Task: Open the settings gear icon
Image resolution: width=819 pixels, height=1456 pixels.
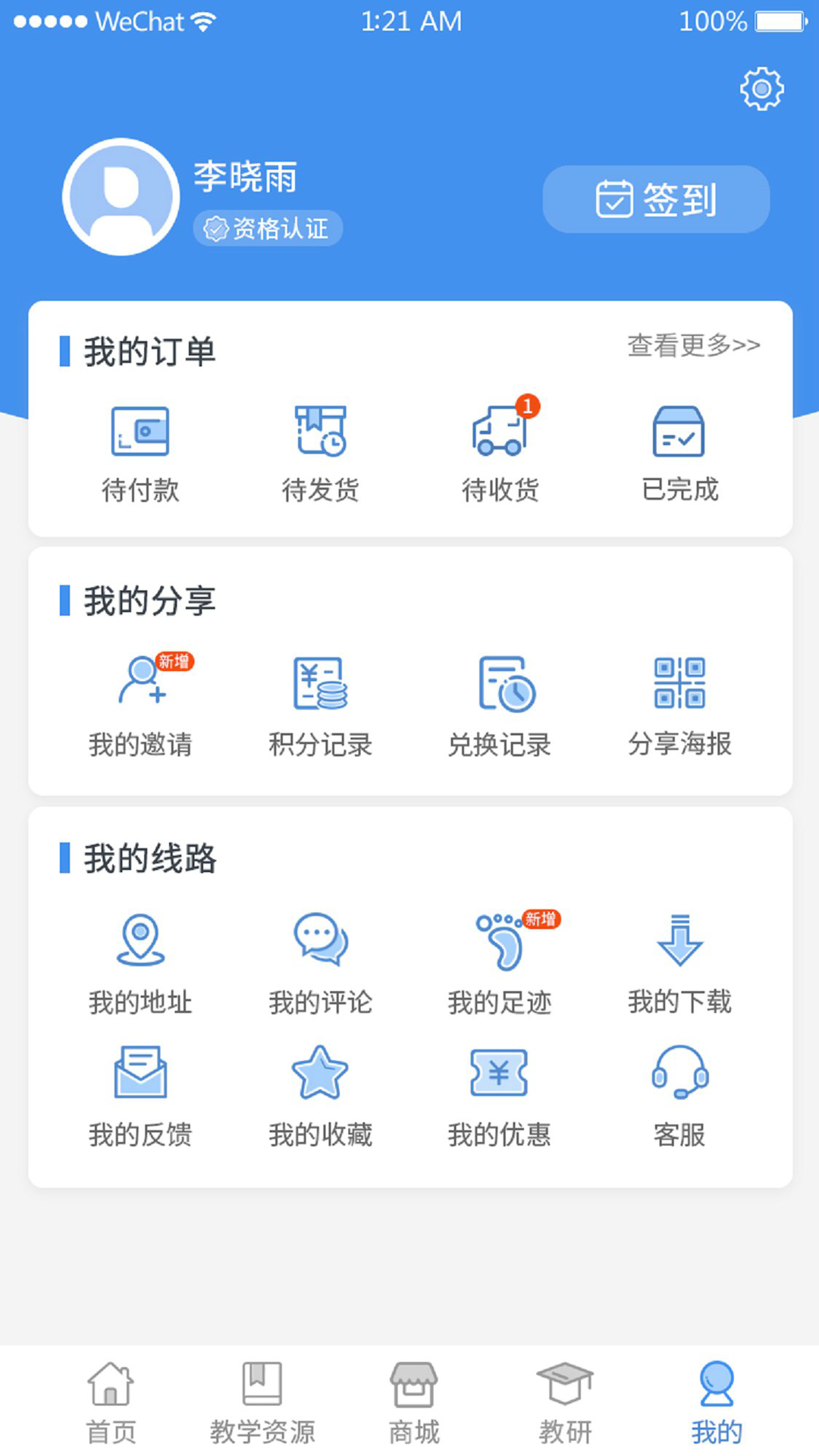Action: [761, 89]
